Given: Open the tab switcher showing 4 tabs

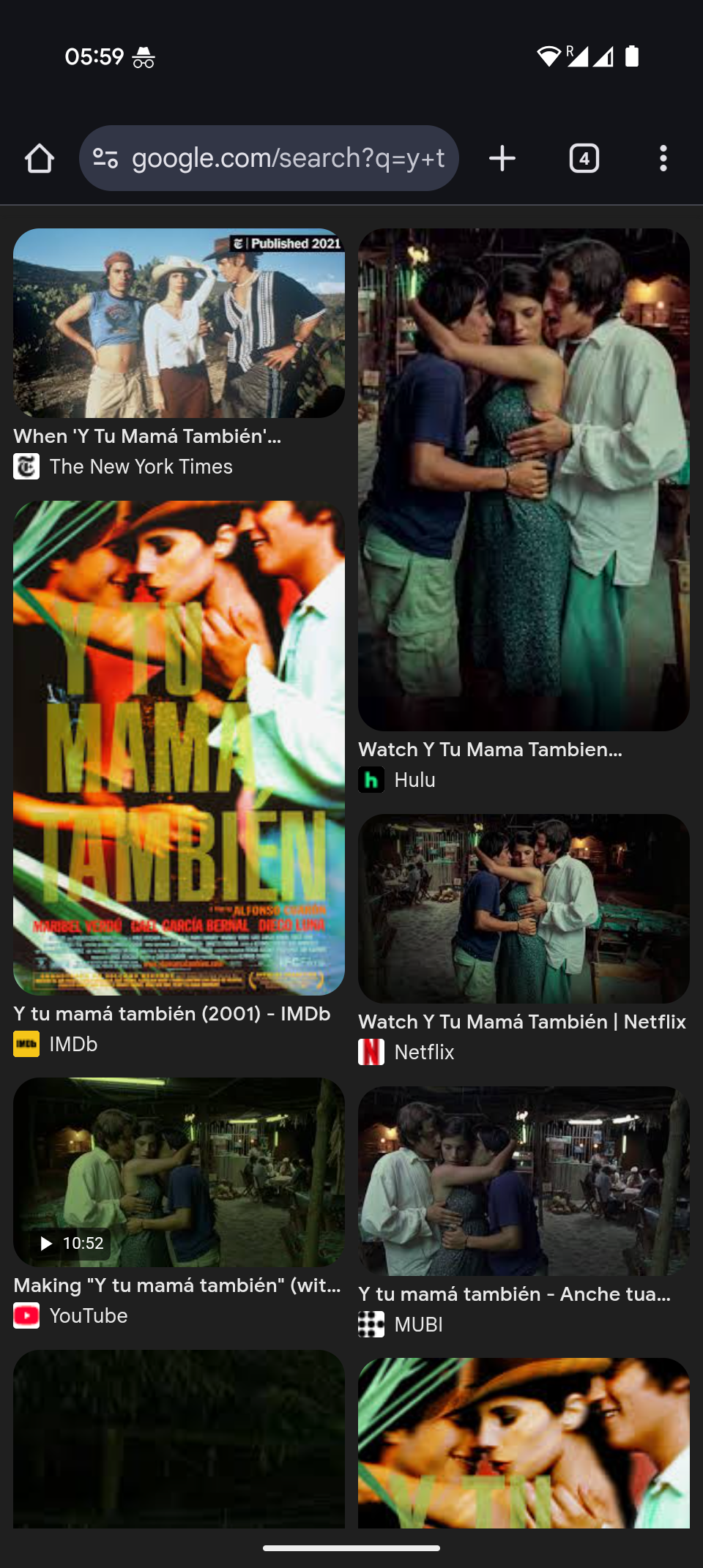Looking at the screenshot, I should pos(584,158).
